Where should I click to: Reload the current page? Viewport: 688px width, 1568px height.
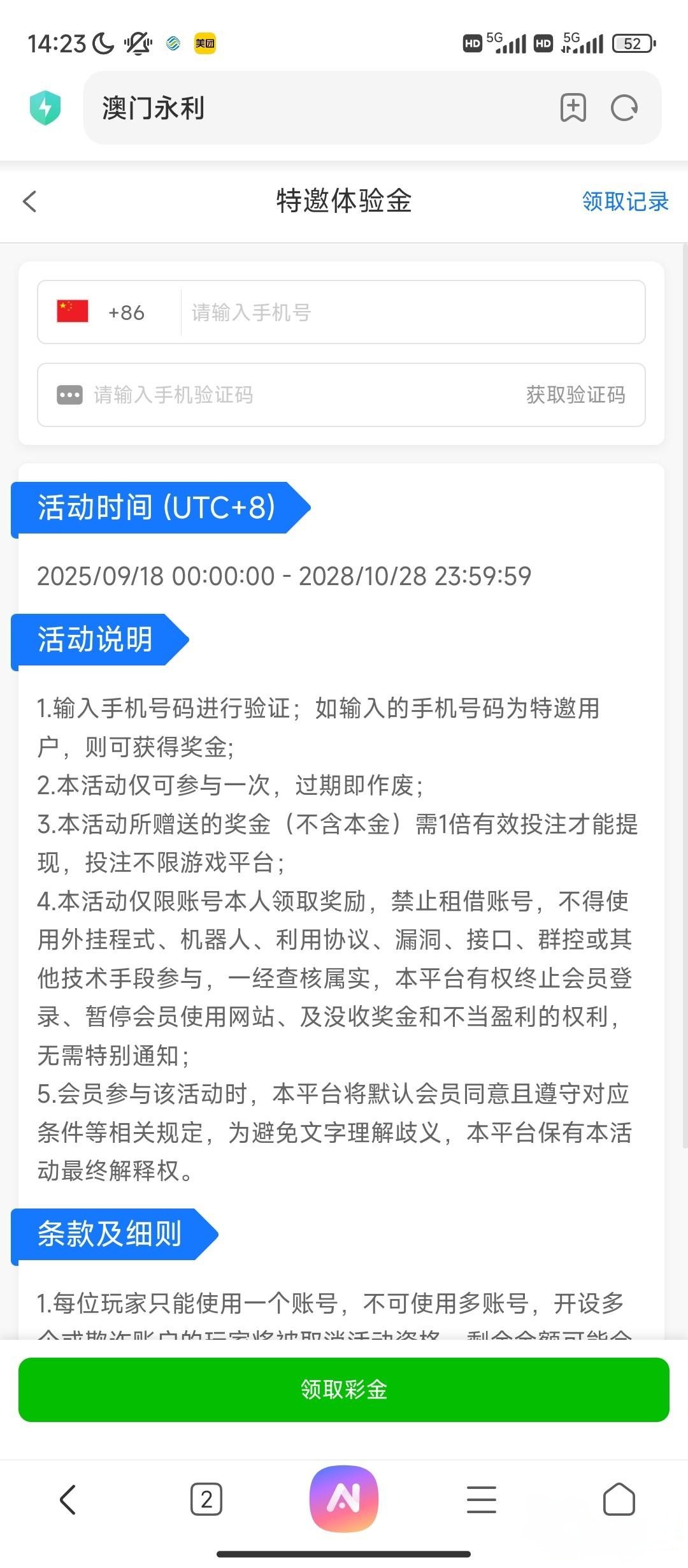coord(624,108)
